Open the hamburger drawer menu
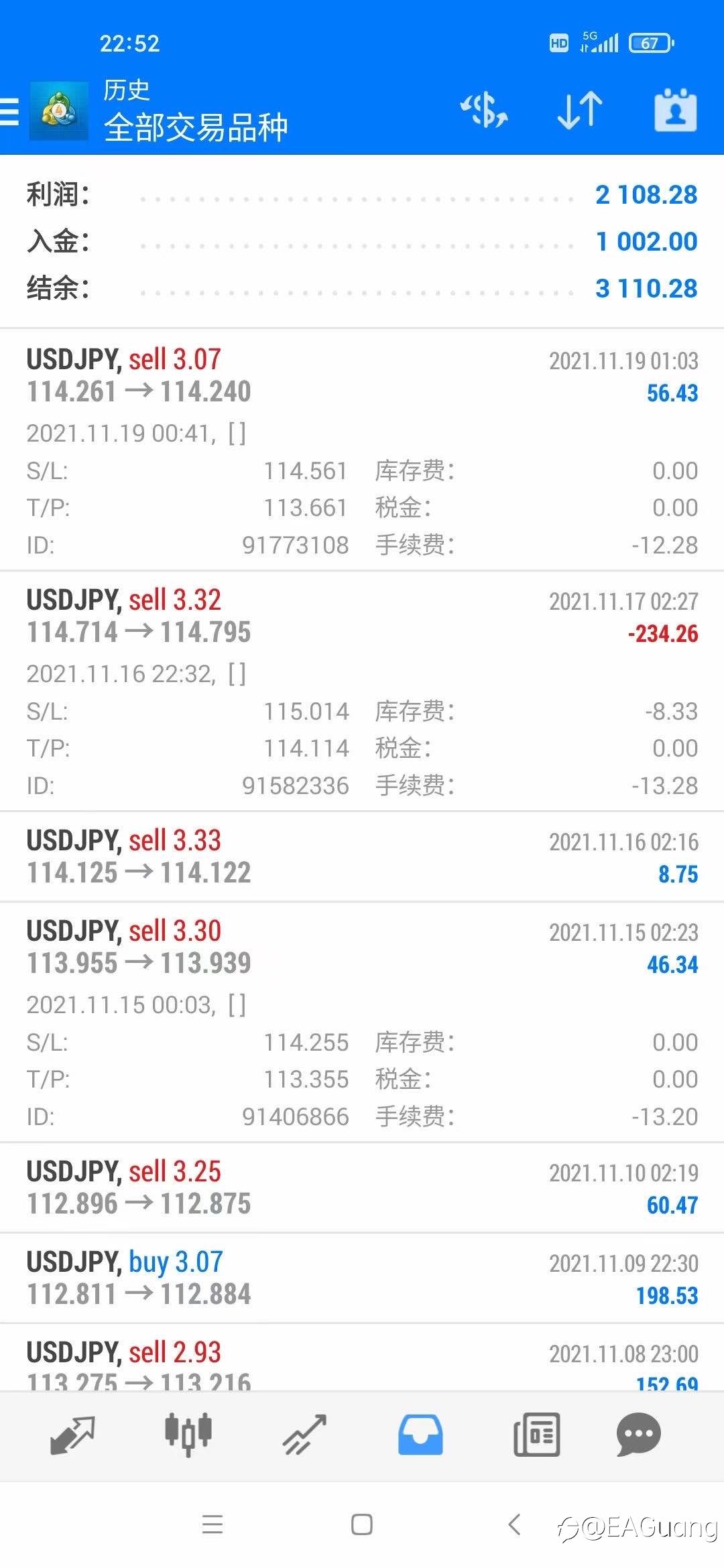This screenshot has width=724, height=1568. pos(9,111)
